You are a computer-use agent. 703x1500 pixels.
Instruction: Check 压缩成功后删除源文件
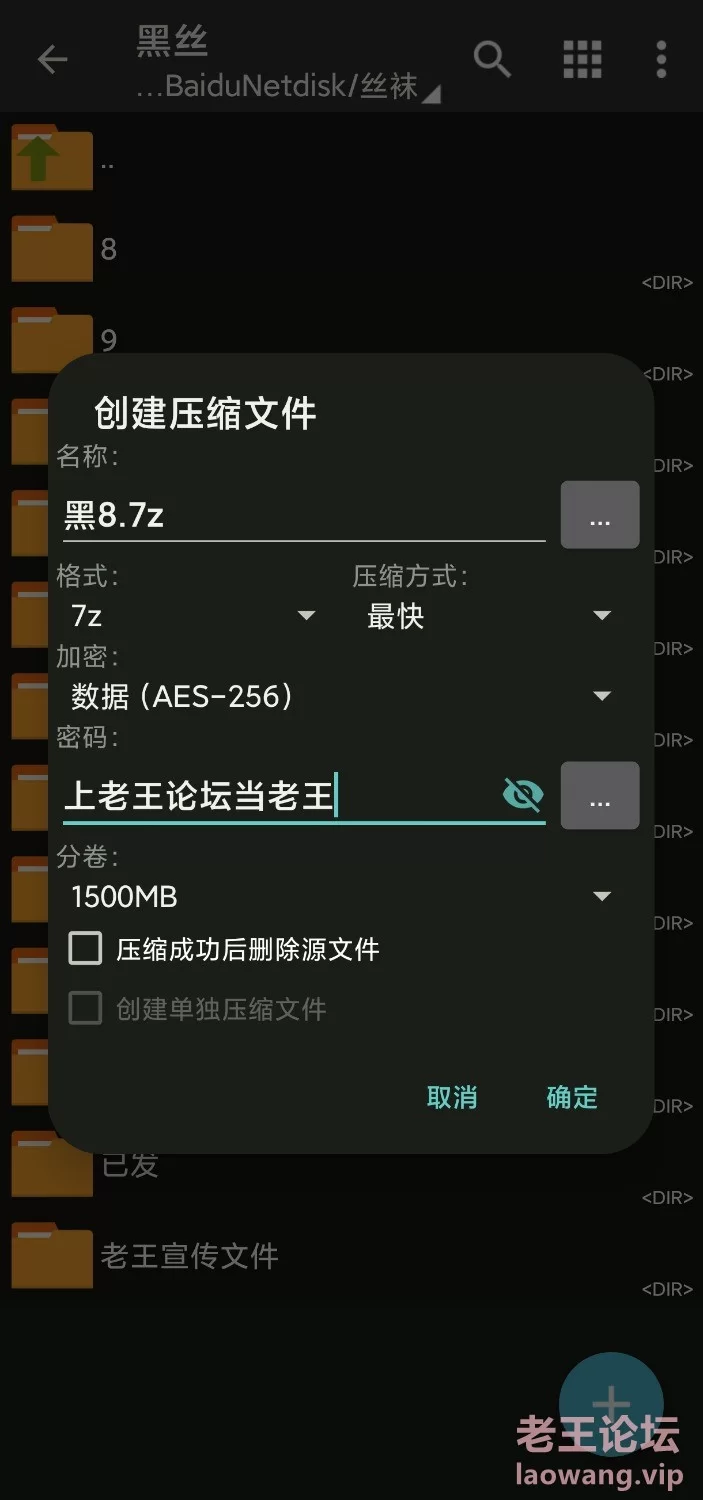[x=86, y=948]
